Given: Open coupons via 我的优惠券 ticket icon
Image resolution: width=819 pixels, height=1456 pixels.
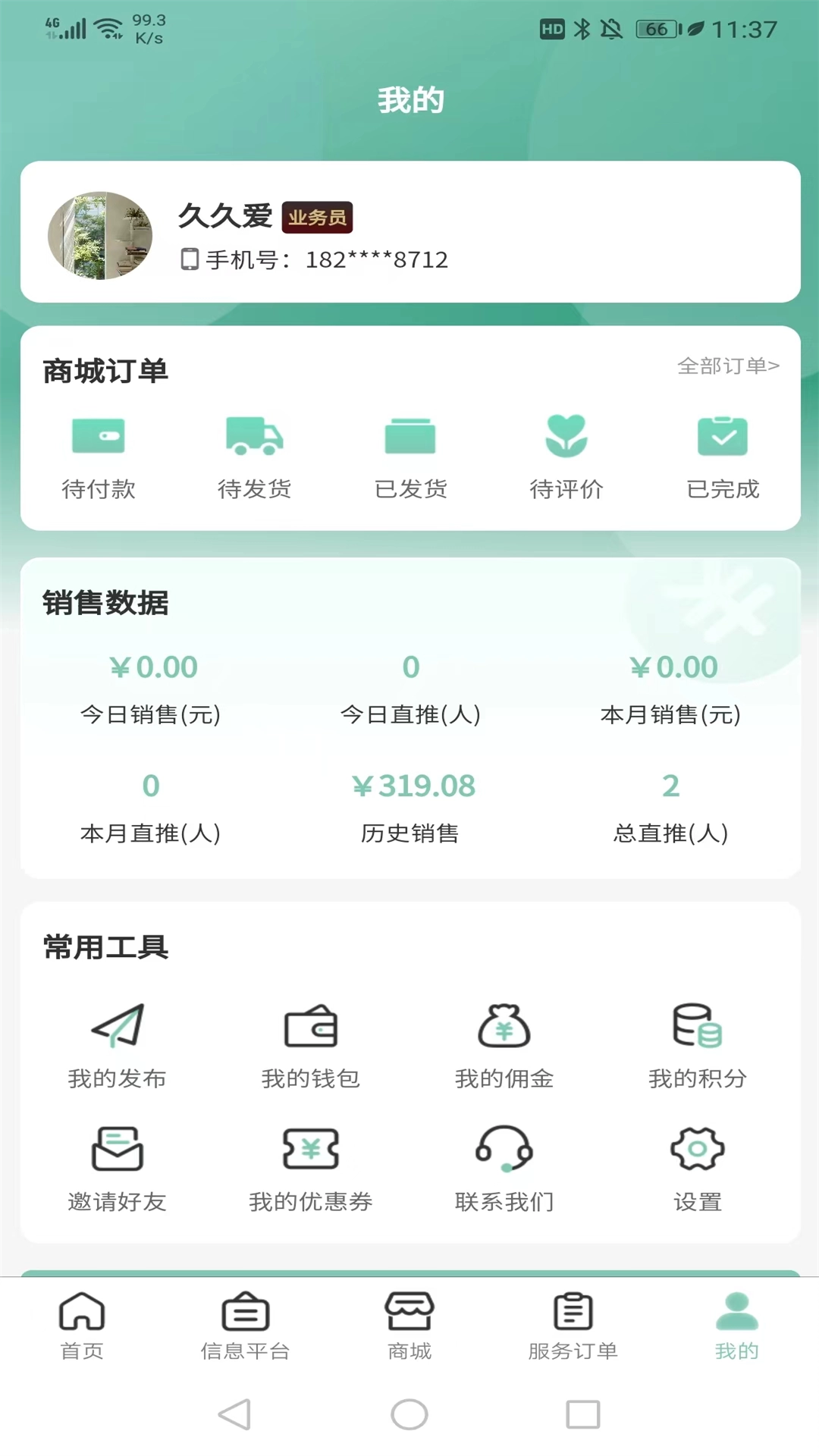Looking at the screenshot, I should [311, 1156].
